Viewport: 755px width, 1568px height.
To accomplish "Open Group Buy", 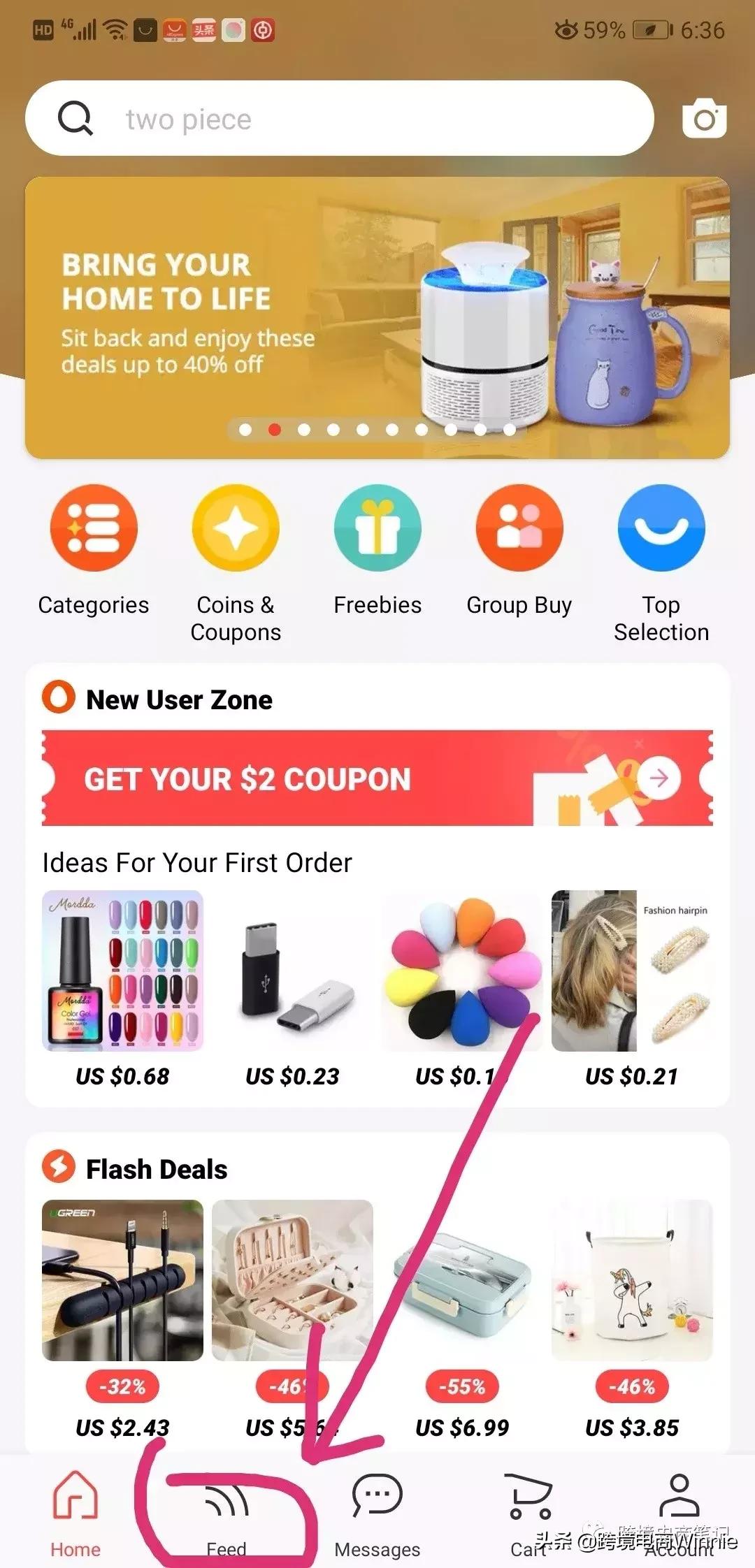I will point(519,529).
